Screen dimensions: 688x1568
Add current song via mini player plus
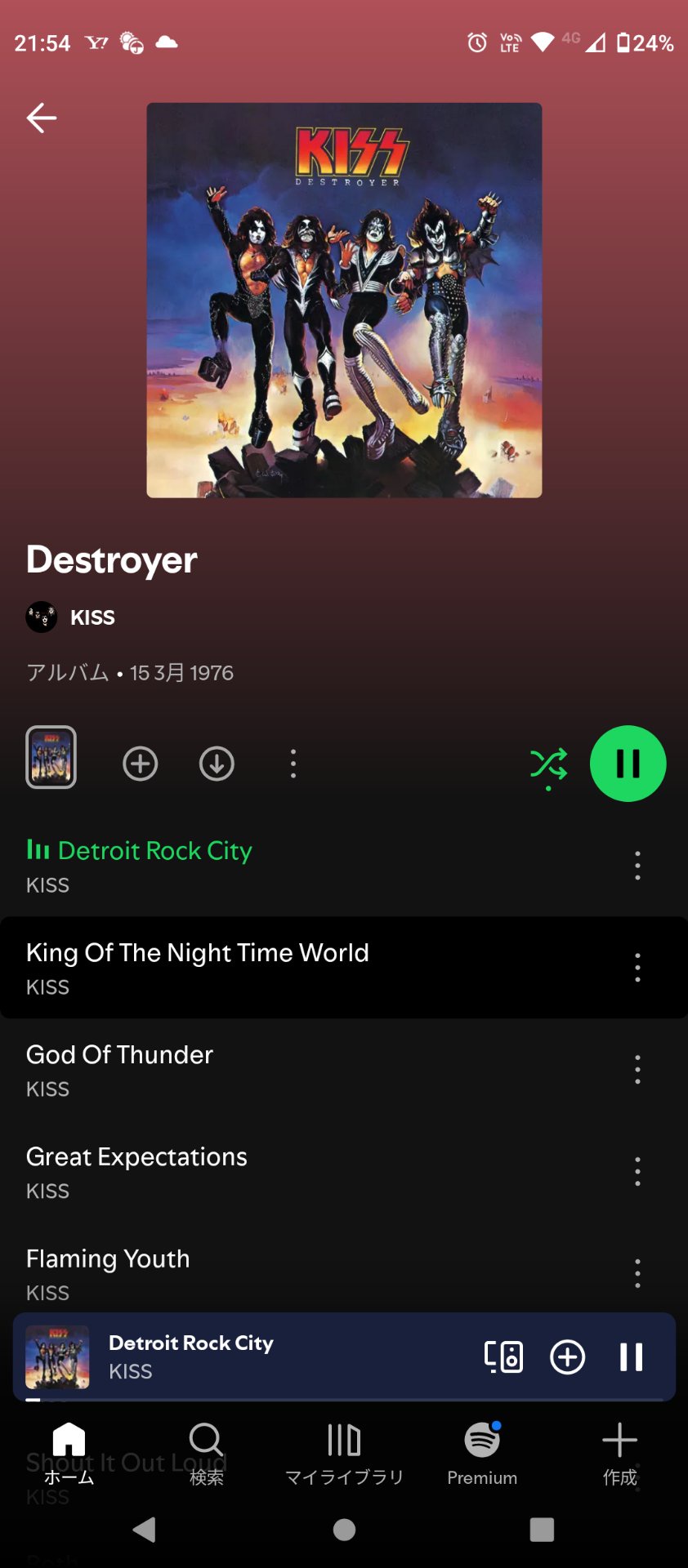tap(567, 1357)
